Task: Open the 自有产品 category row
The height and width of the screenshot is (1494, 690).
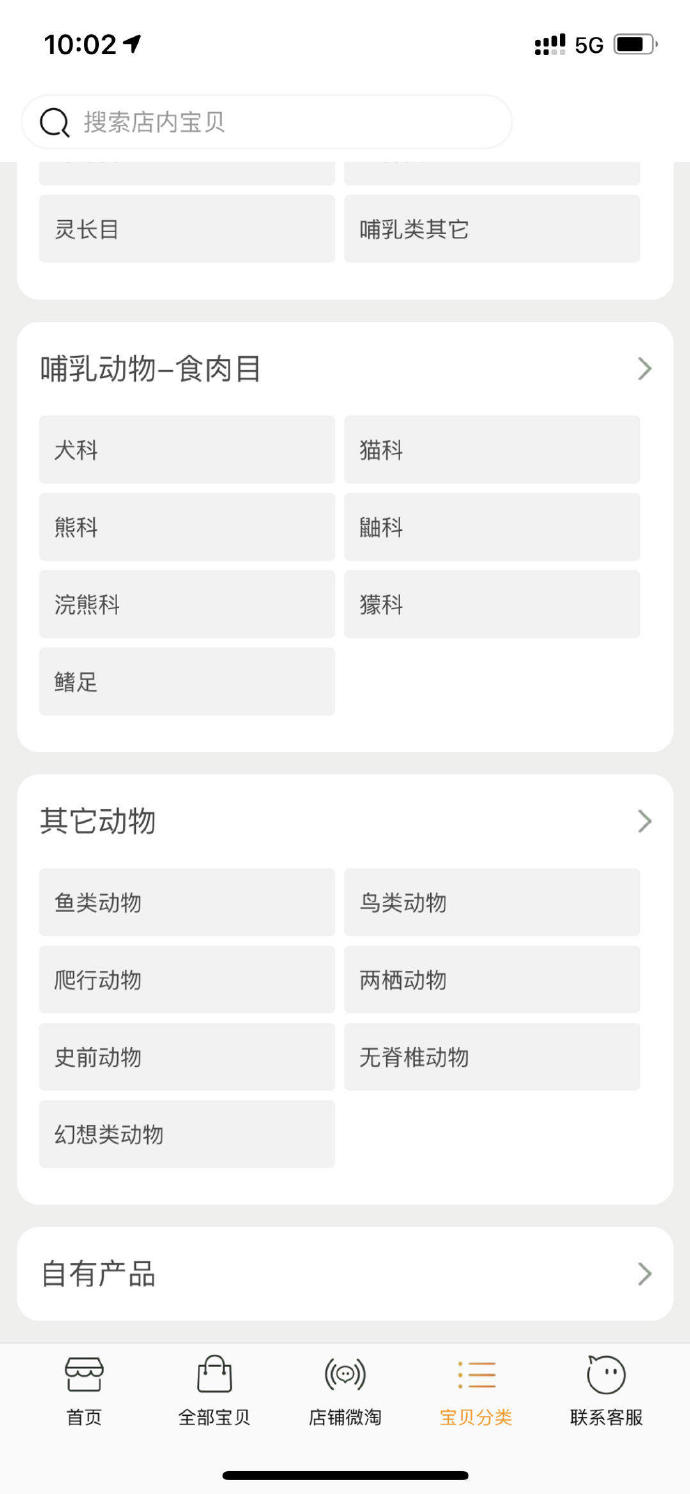Action: (x=345, y=1274)
